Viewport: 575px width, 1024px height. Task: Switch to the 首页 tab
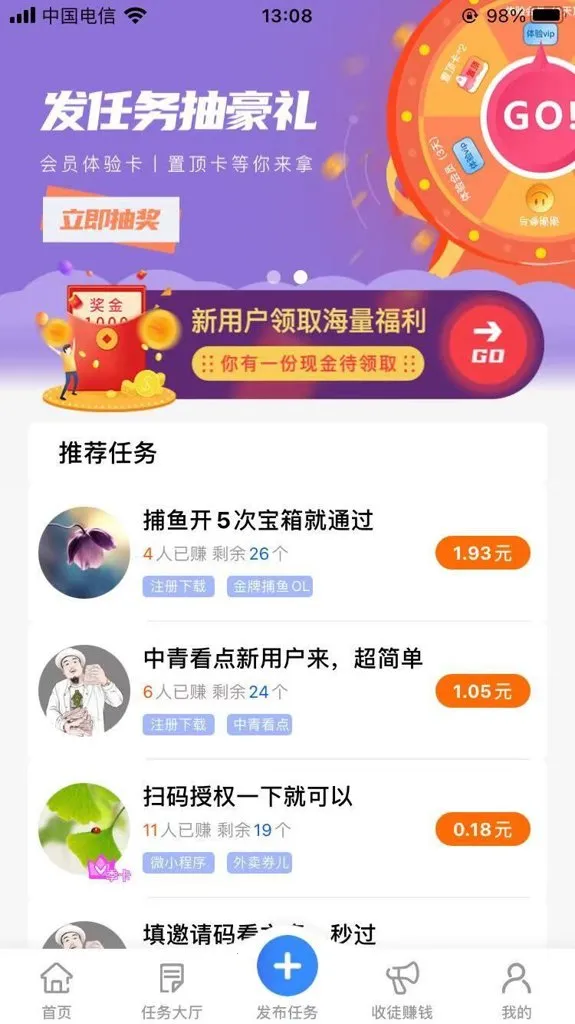(x=57, y=990)
